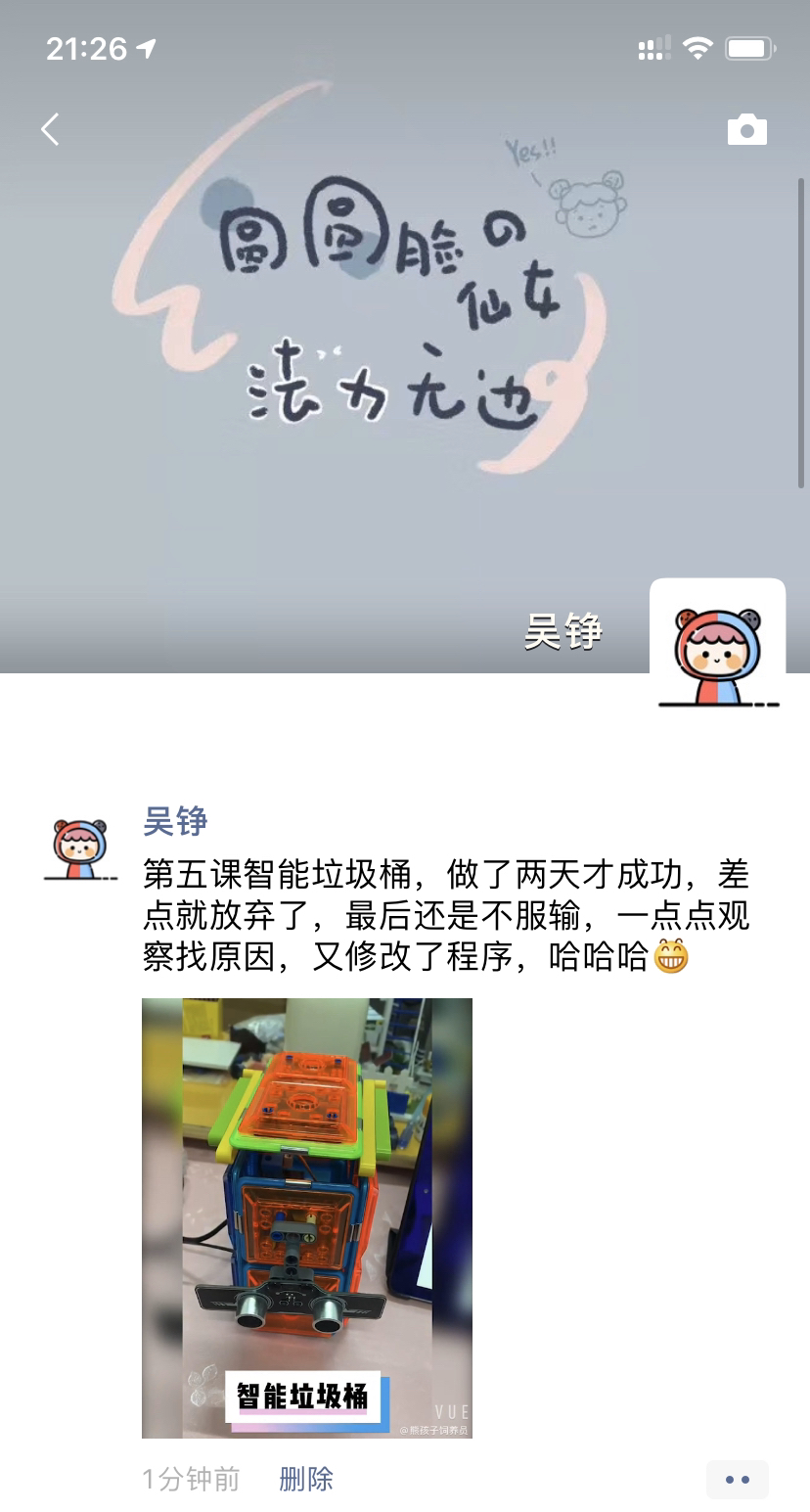This screenshot has height=1512, width=810.
Task: Open the 吴铮 name link above the post
Action: [x=175, y=821]
